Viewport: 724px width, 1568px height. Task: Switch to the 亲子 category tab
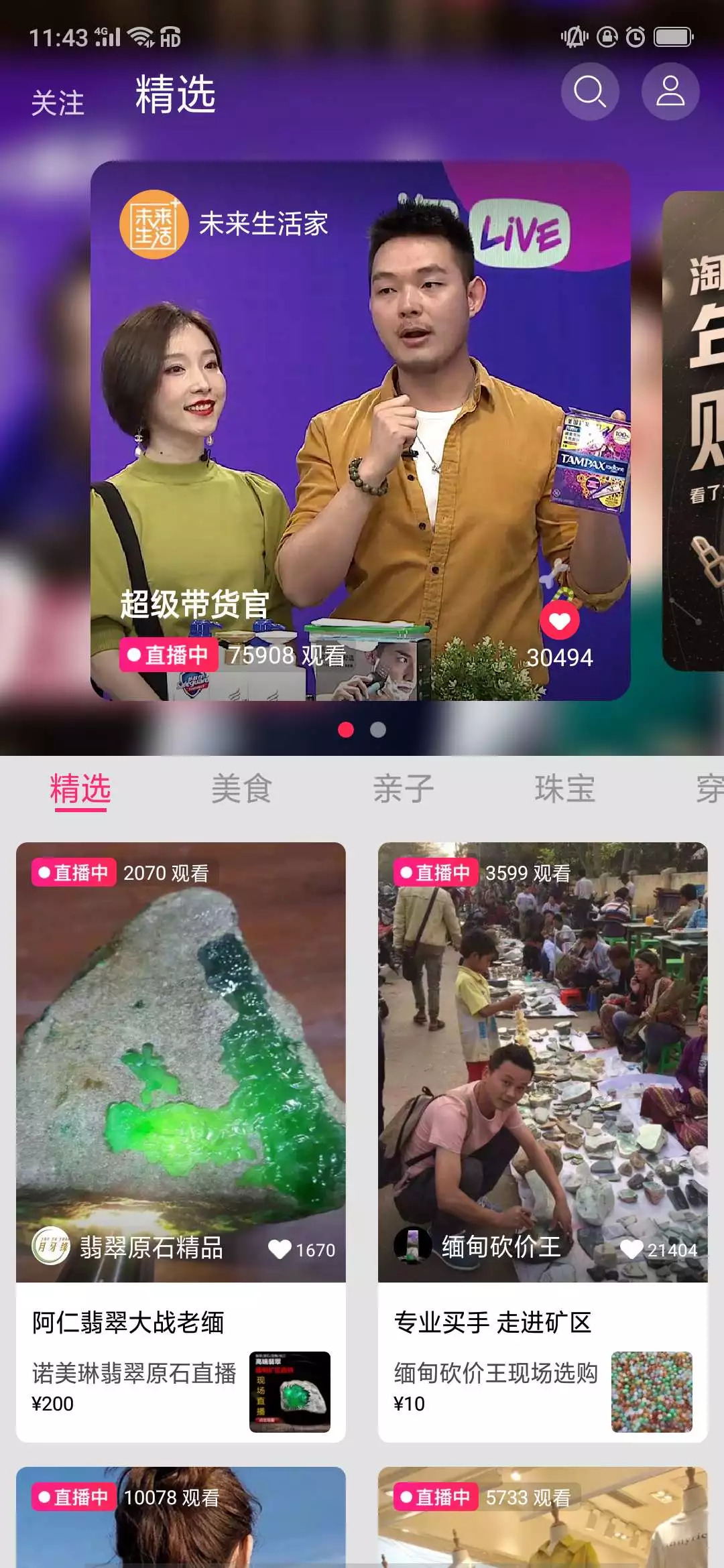click(403, 789)
